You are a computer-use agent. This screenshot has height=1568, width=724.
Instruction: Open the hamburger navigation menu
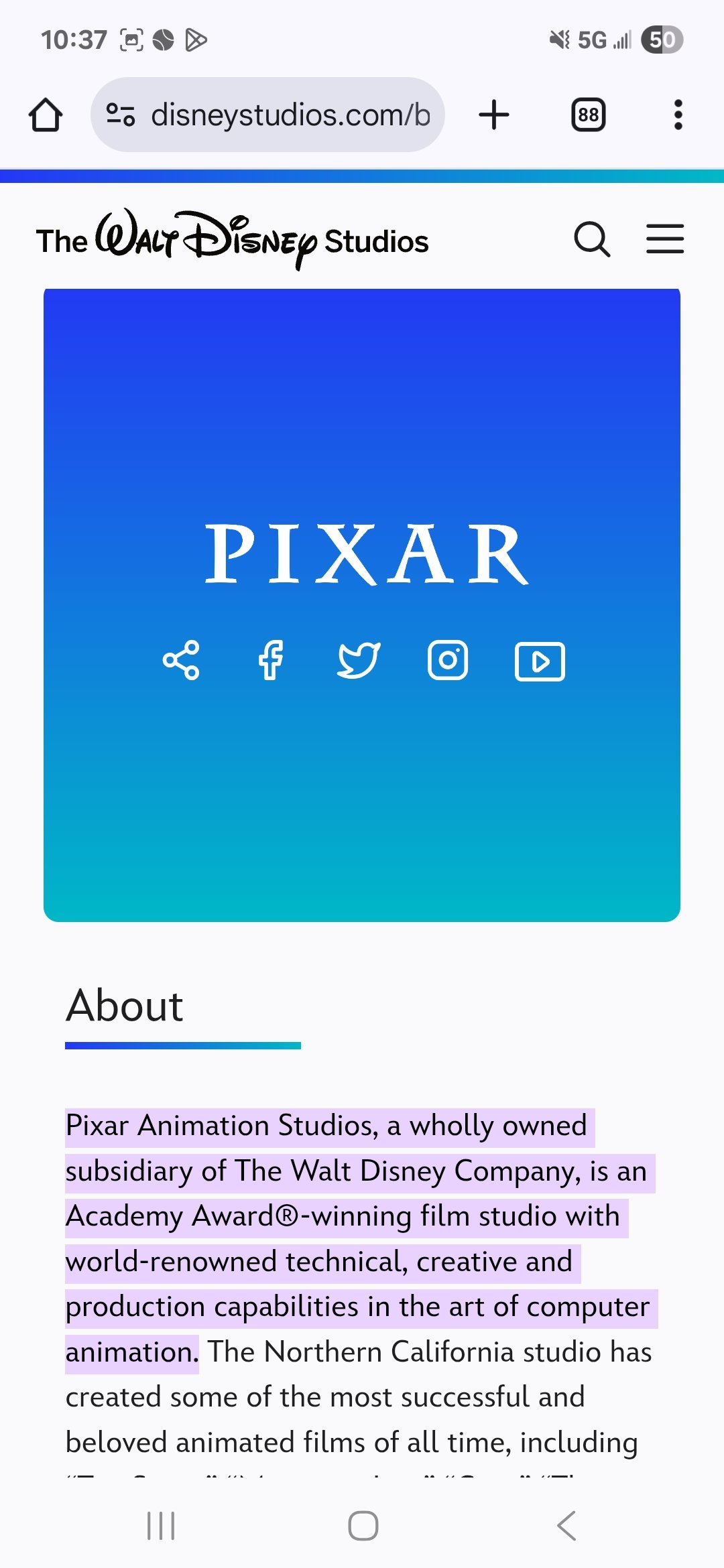point(664,239)
